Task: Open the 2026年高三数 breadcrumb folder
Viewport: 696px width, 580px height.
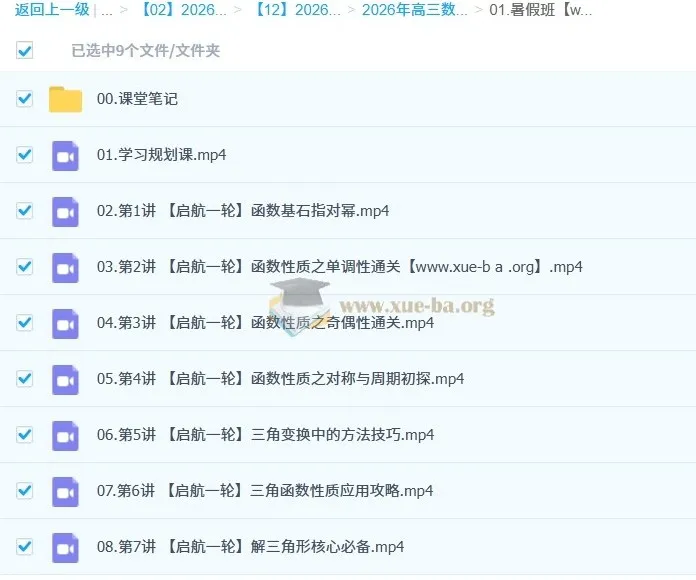Action: click(x=414, y=11)
